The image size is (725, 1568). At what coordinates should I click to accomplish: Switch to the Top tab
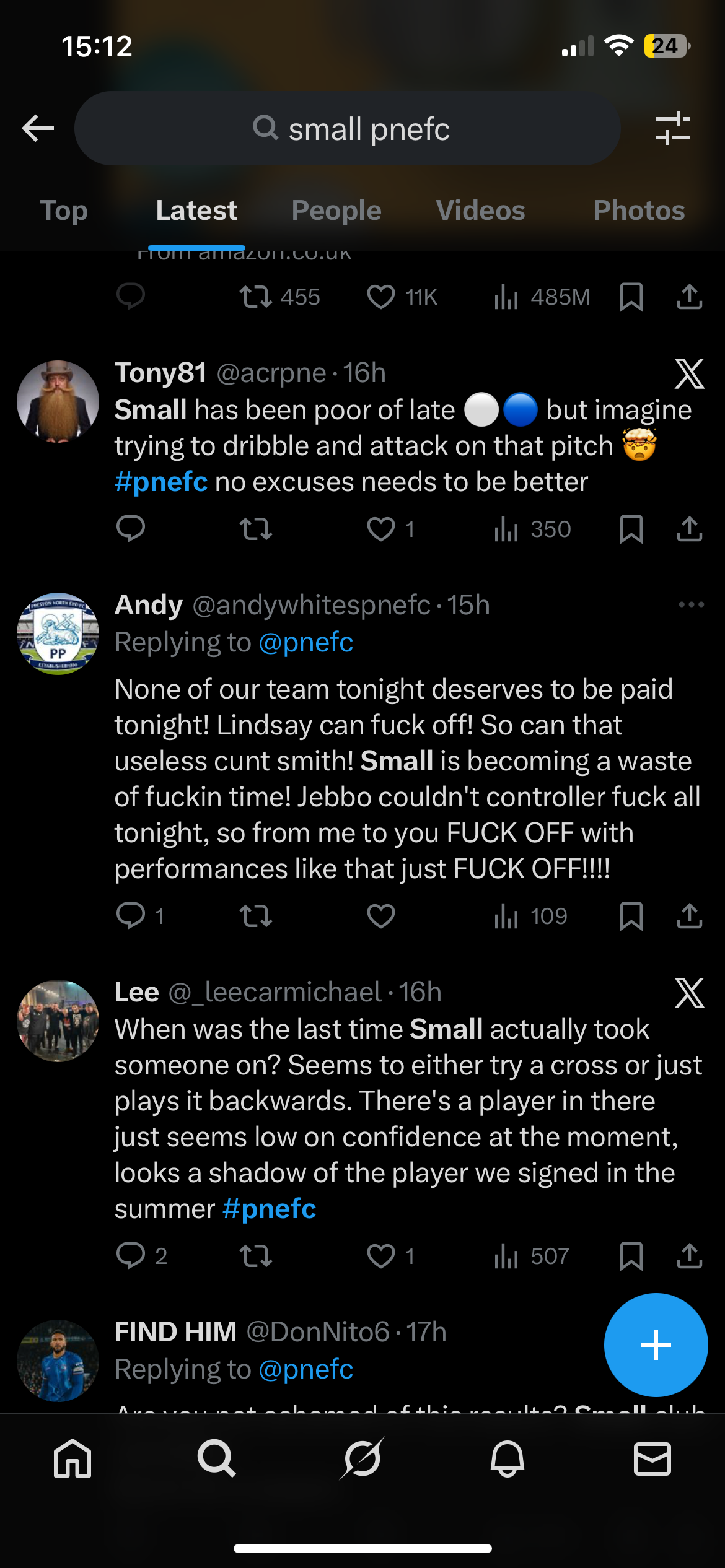click(x=64, y=211)
